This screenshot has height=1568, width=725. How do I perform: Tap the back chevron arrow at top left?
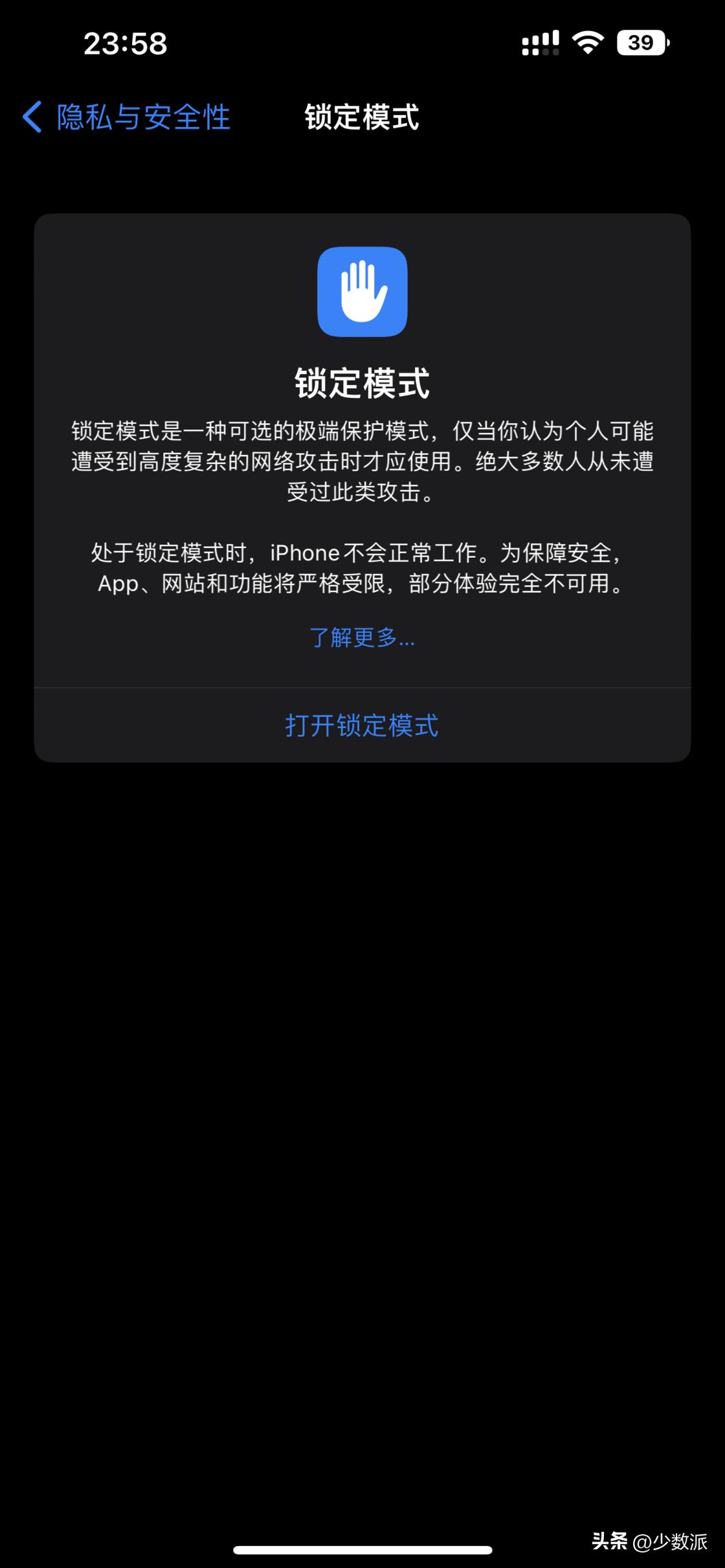[x=31, y=118]
